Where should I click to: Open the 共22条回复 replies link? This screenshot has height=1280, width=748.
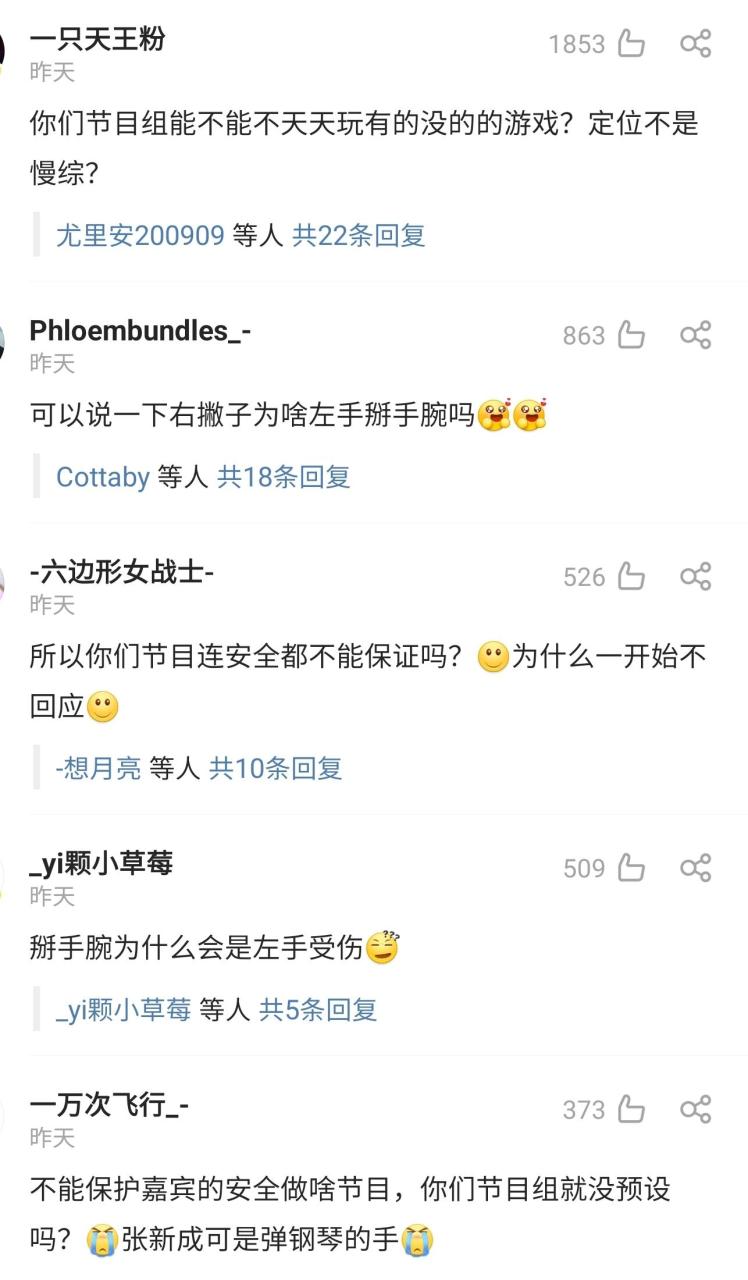359,236
